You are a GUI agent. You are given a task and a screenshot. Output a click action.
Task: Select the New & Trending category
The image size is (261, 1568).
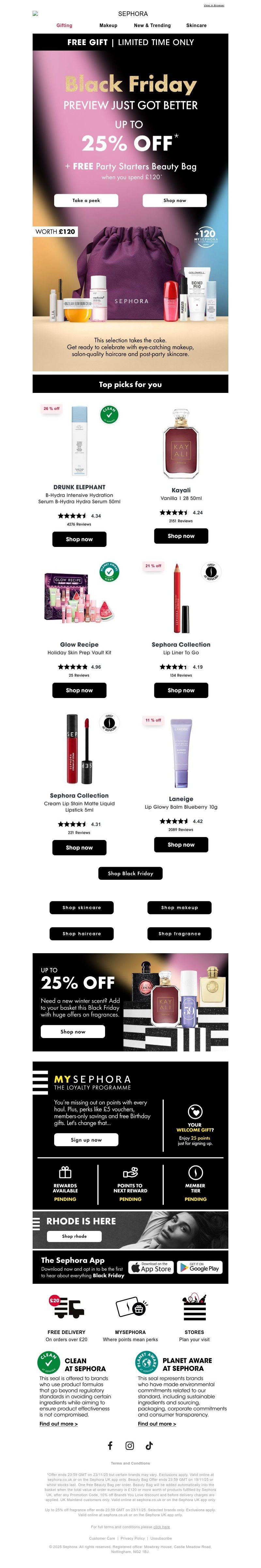152,25
